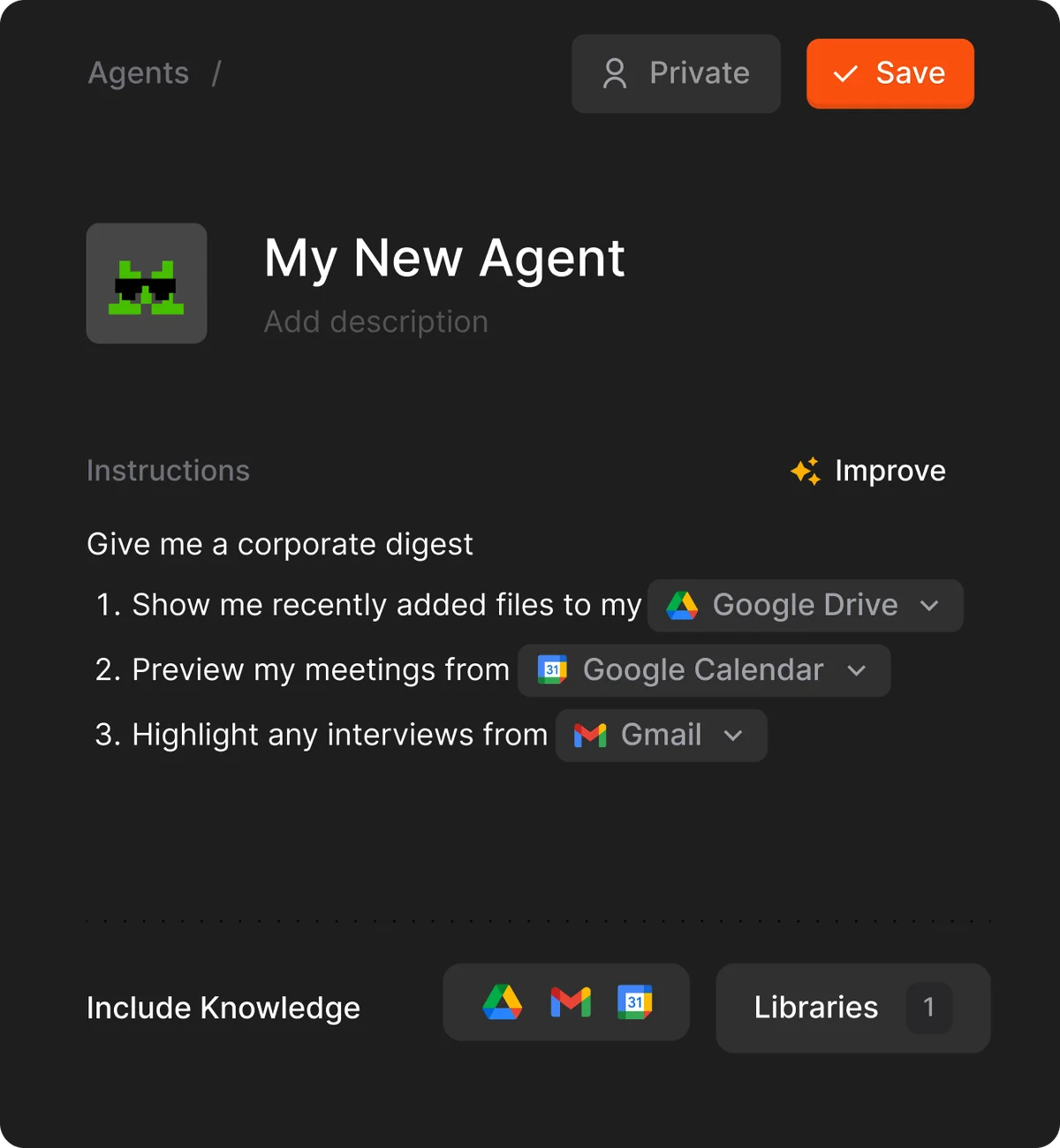Toggle the Private visibility setting
Screen dimensions: 1060x1148
(x=675, y=73)
